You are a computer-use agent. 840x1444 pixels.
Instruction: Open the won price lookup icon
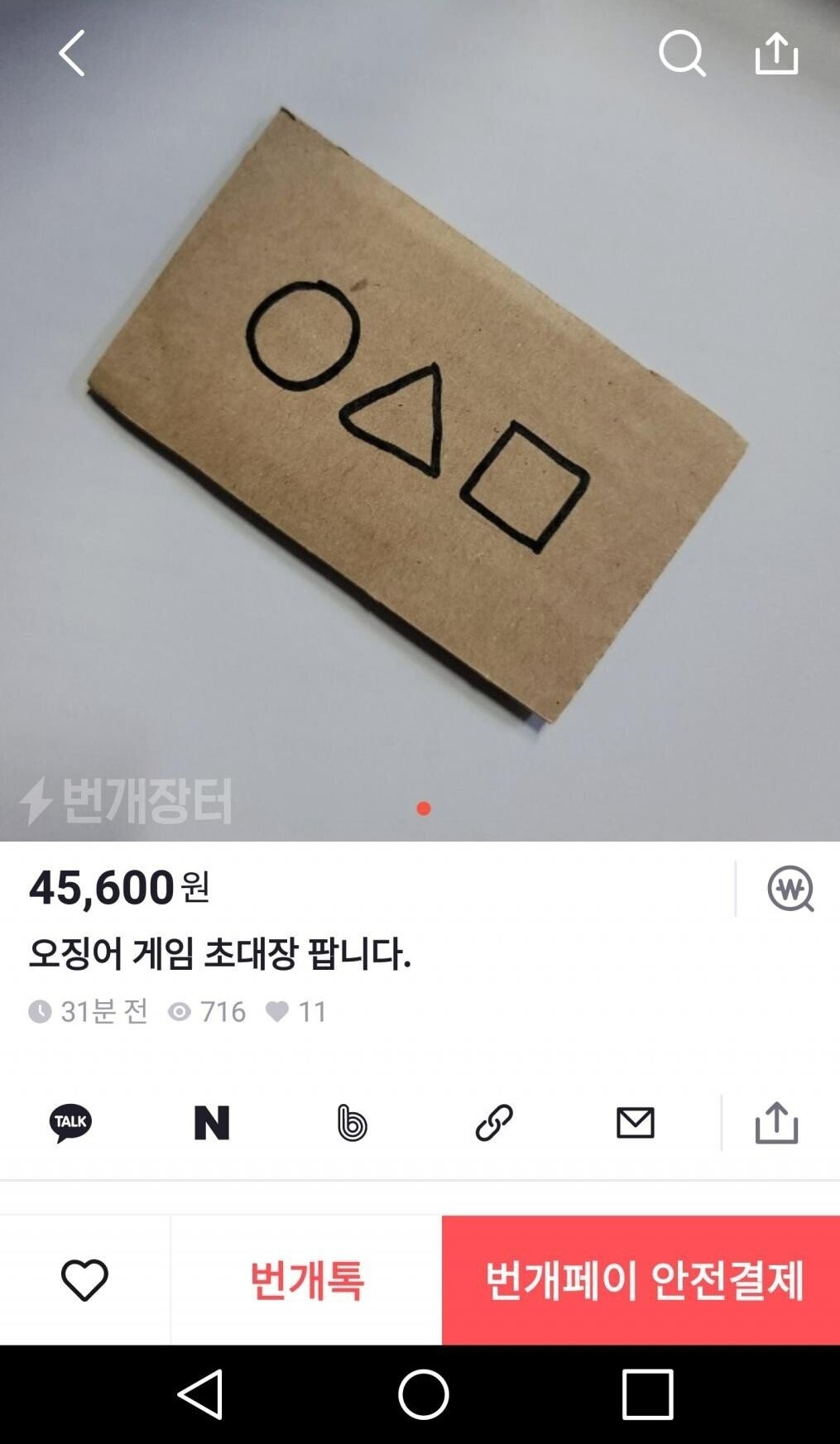(x=790, y=889)
